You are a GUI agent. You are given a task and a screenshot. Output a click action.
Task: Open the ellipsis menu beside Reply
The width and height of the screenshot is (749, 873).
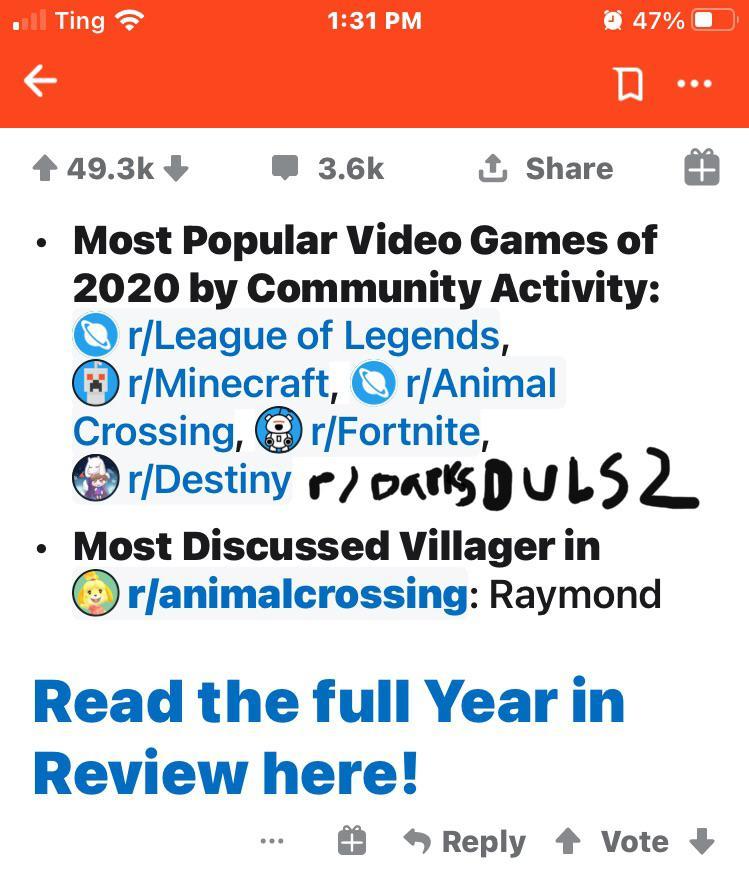pos(272,841)
